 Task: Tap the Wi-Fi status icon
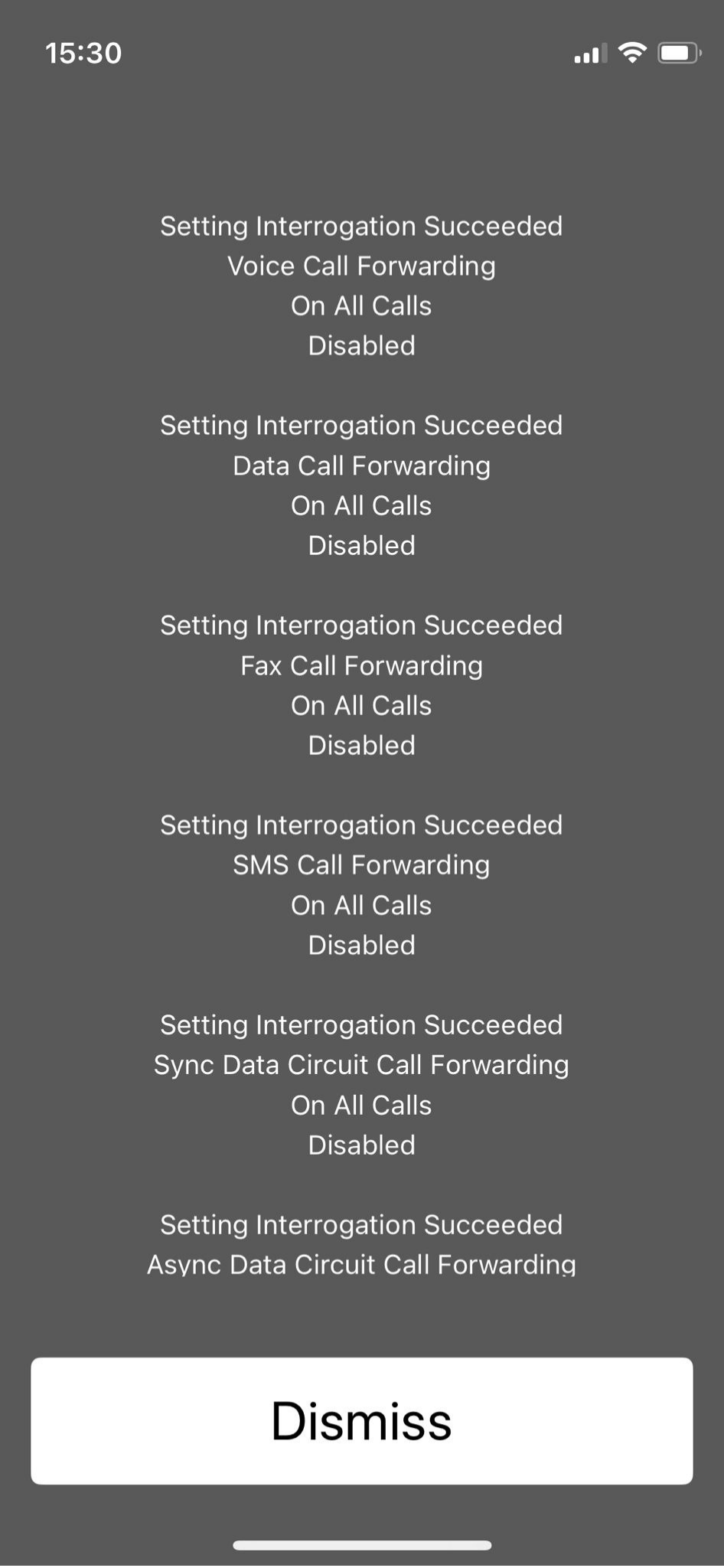click(632, 52)
